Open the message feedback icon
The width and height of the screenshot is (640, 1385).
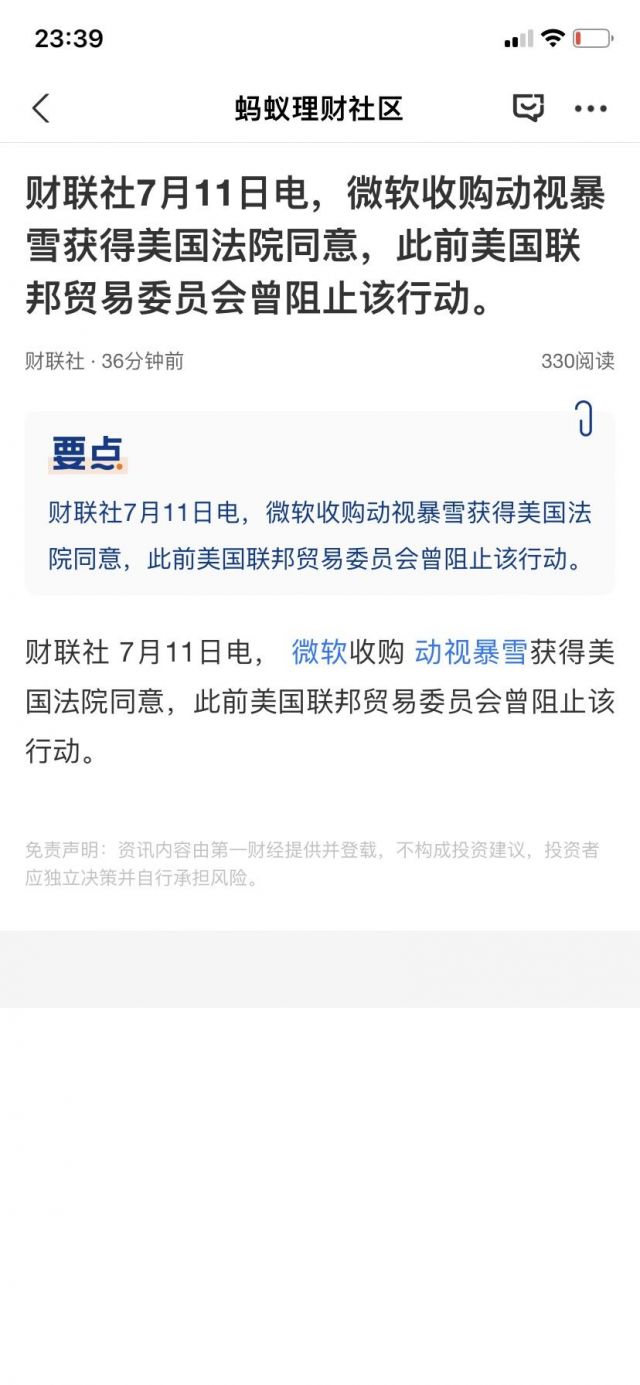pos(528,108)
